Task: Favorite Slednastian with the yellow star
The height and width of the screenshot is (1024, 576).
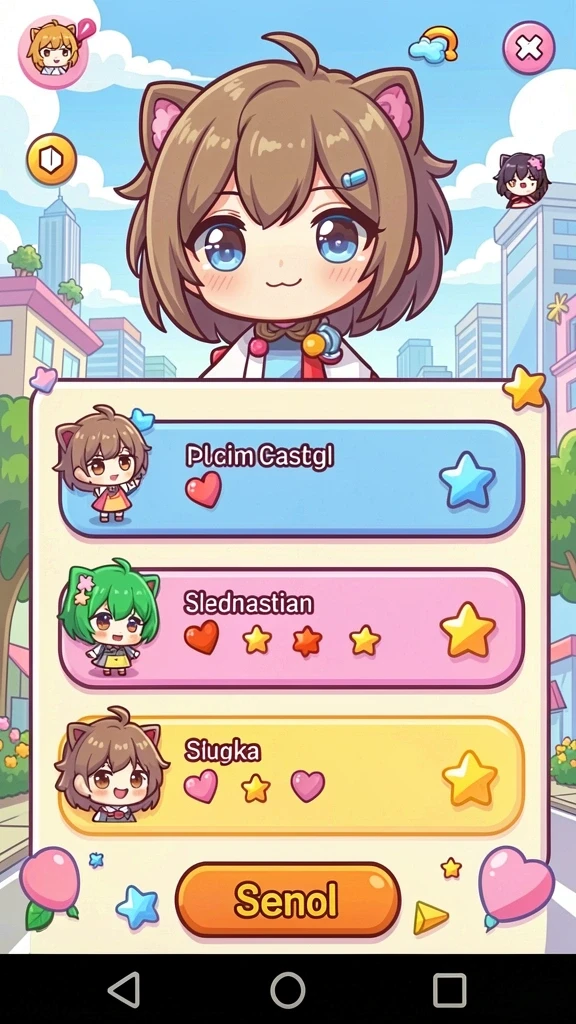Action: coord(468,630)
